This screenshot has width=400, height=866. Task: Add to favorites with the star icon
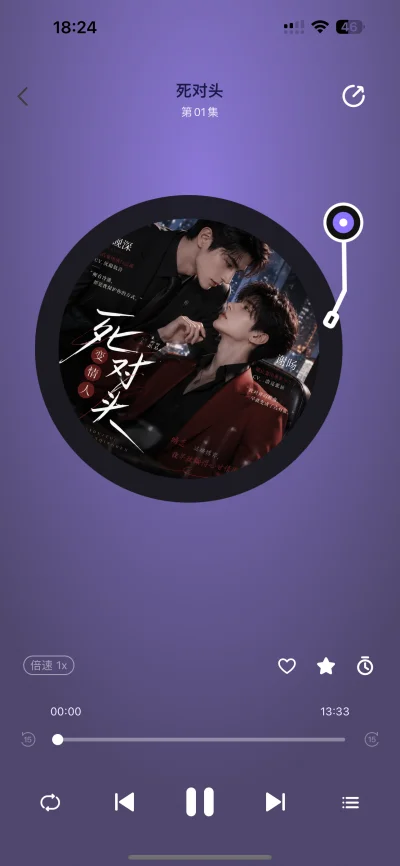pyautogui.click(x=326, y=666)
